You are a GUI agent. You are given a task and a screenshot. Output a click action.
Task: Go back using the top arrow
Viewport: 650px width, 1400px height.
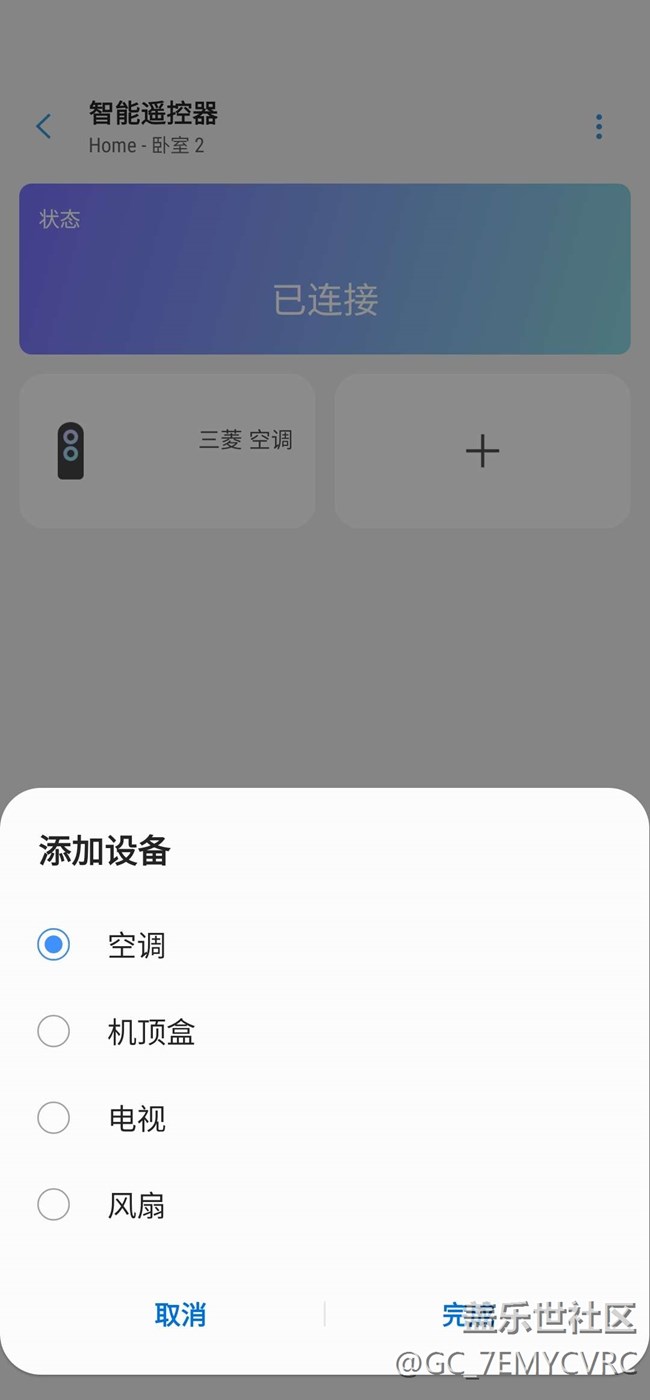(44, 126)
